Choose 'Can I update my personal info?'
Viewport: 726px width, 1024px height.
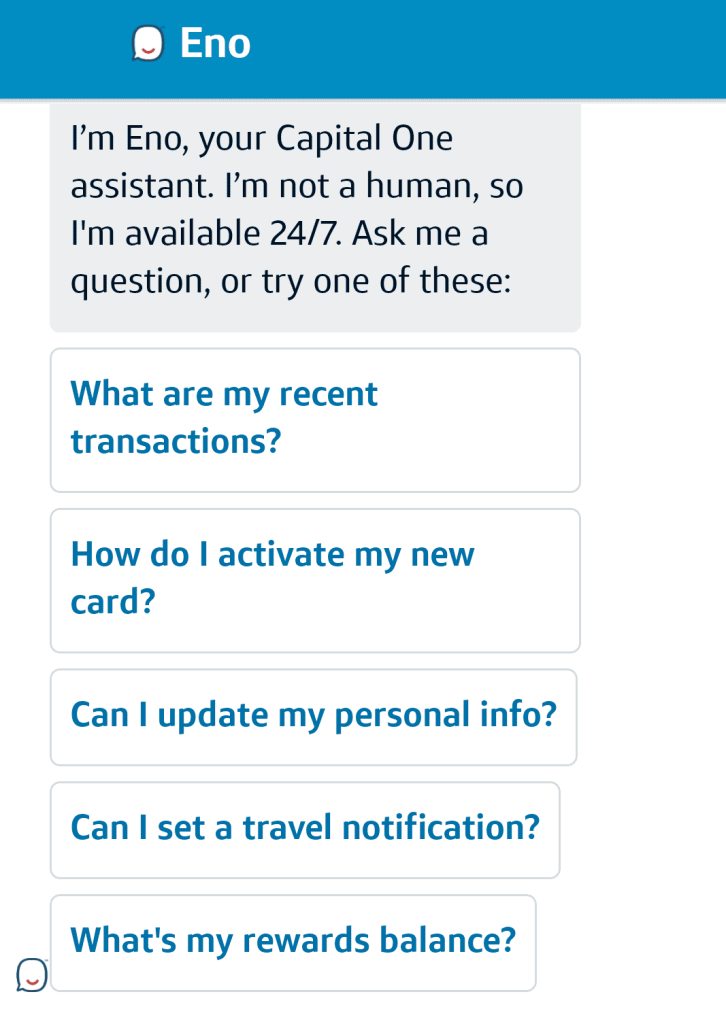click(313, 716)
